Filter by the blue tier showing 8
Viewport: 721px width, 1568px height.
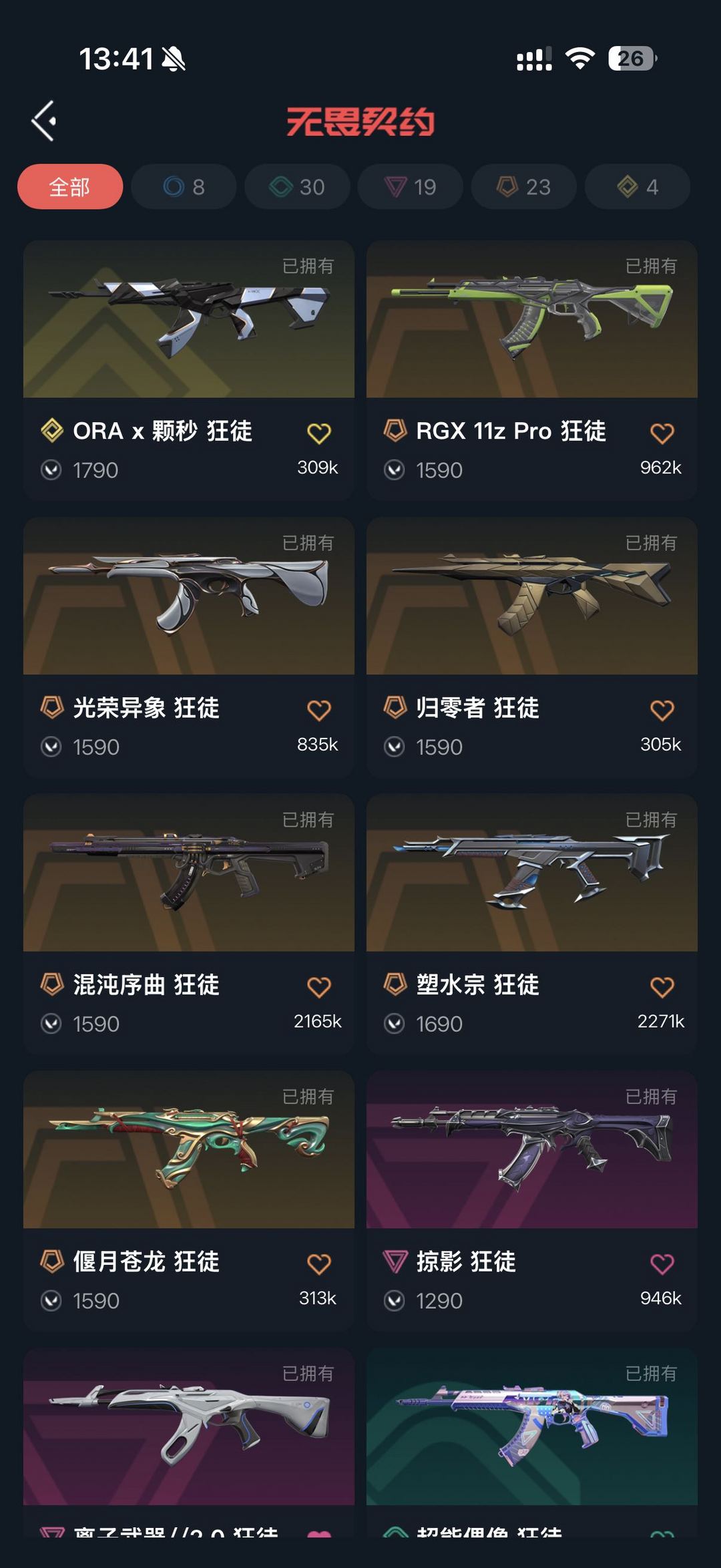point(184,186)
